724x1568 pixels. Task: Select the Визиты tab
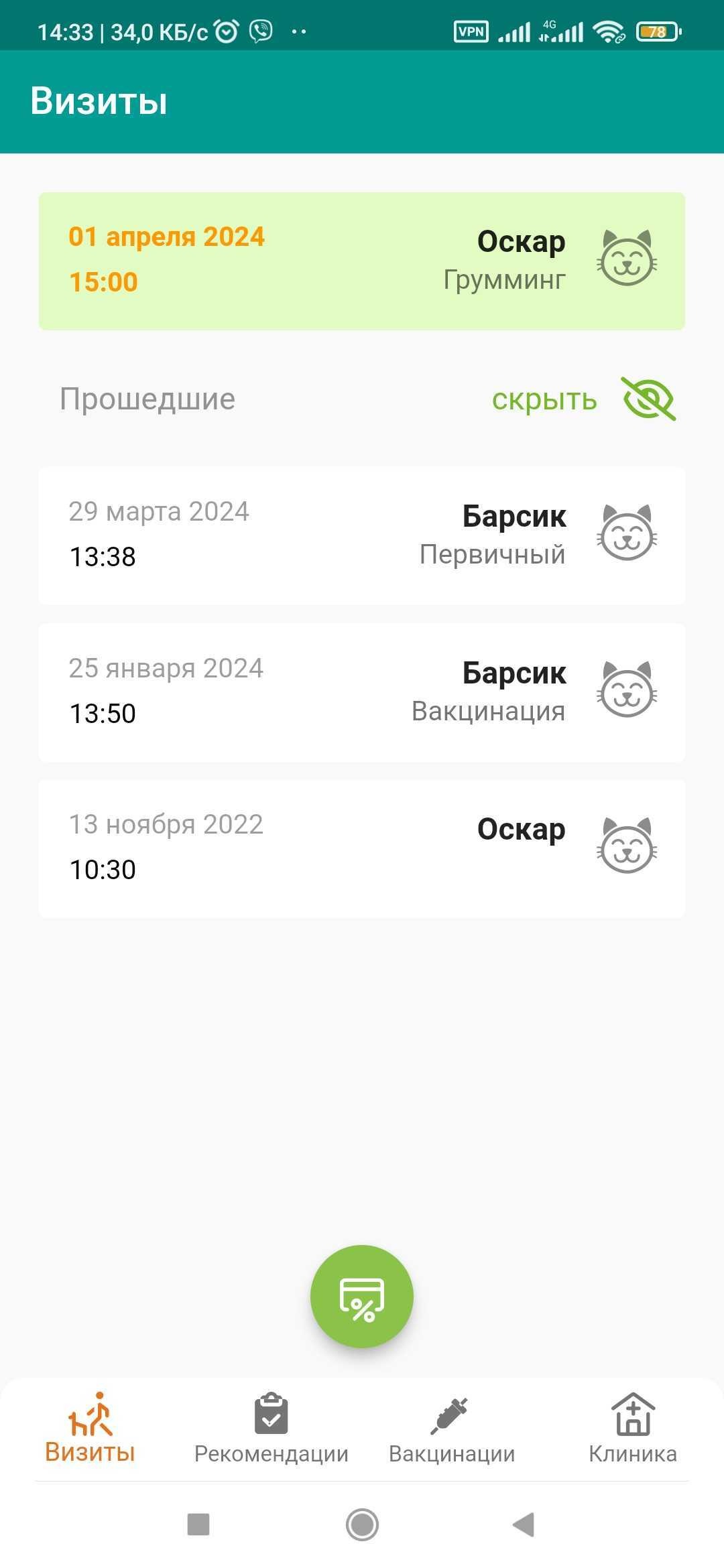click(90, 1429)
